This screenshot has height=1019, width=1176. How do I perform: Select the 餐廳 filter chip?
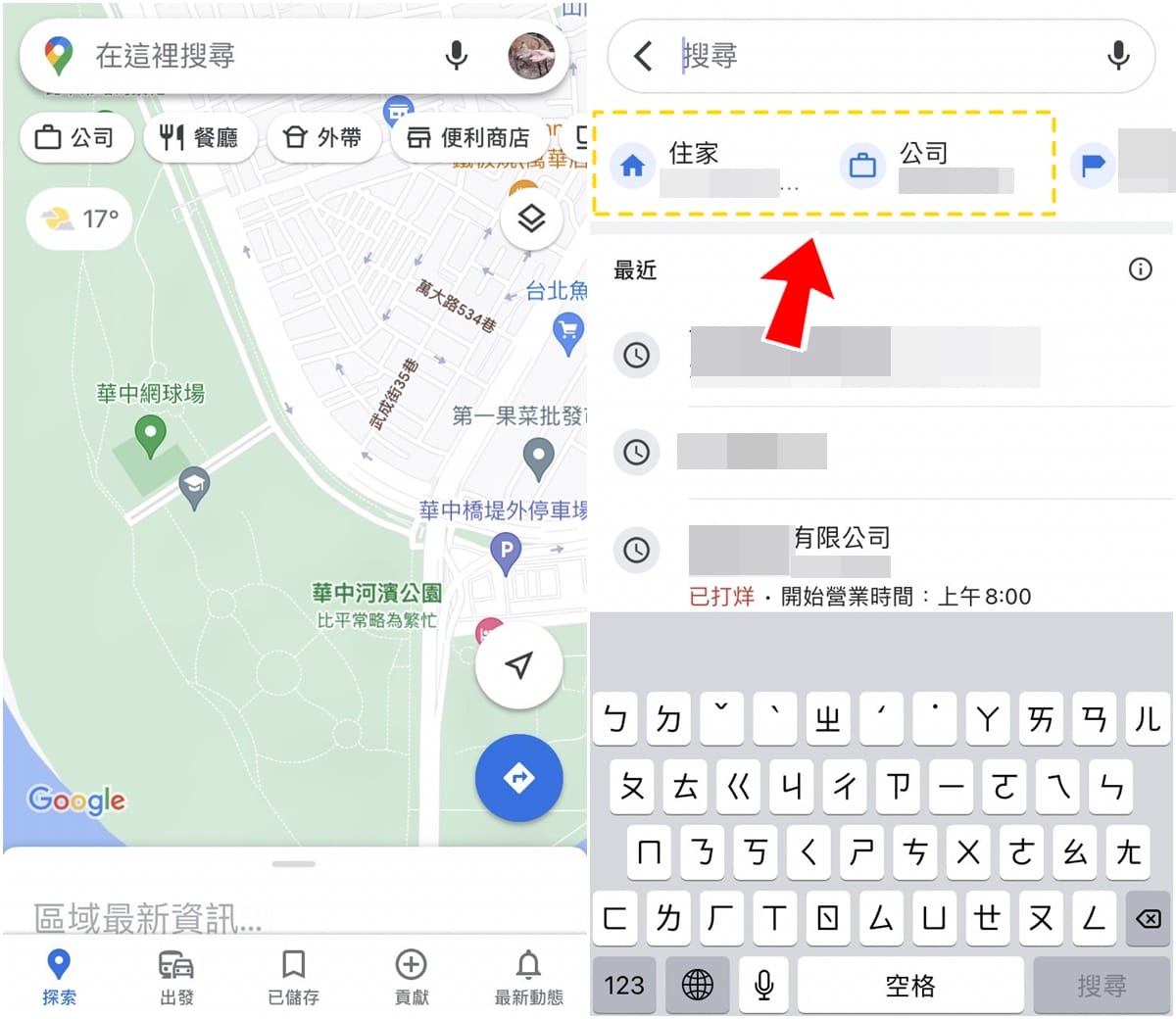200,138
